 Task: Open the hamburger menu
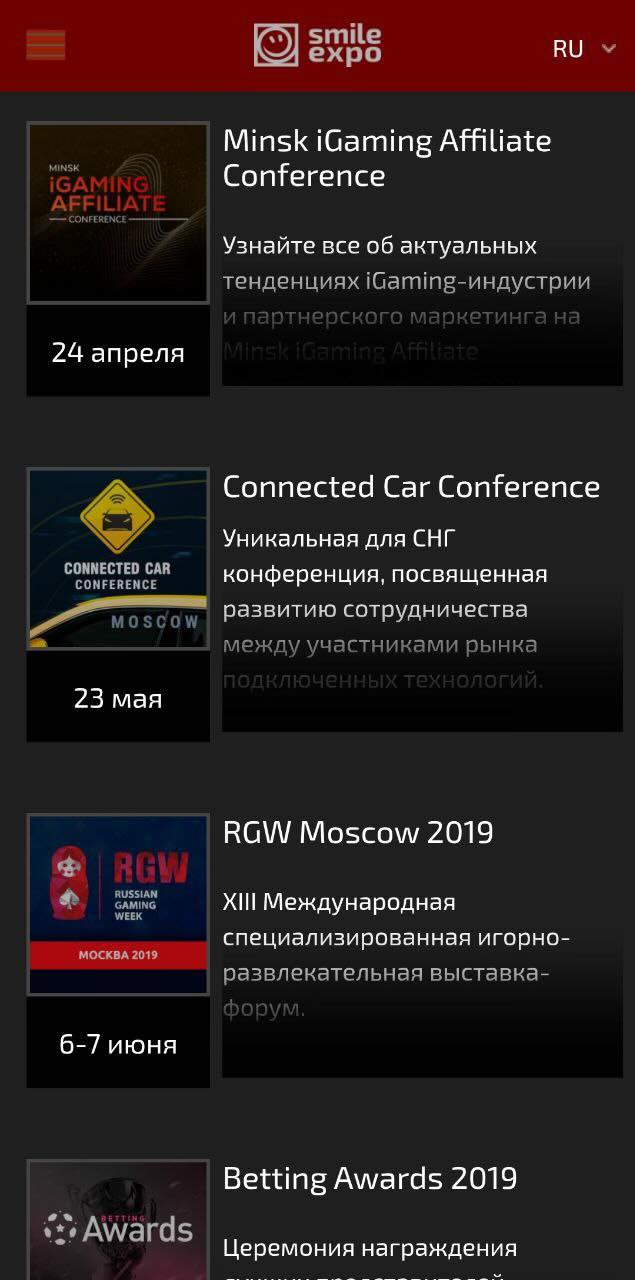point(46,45)
